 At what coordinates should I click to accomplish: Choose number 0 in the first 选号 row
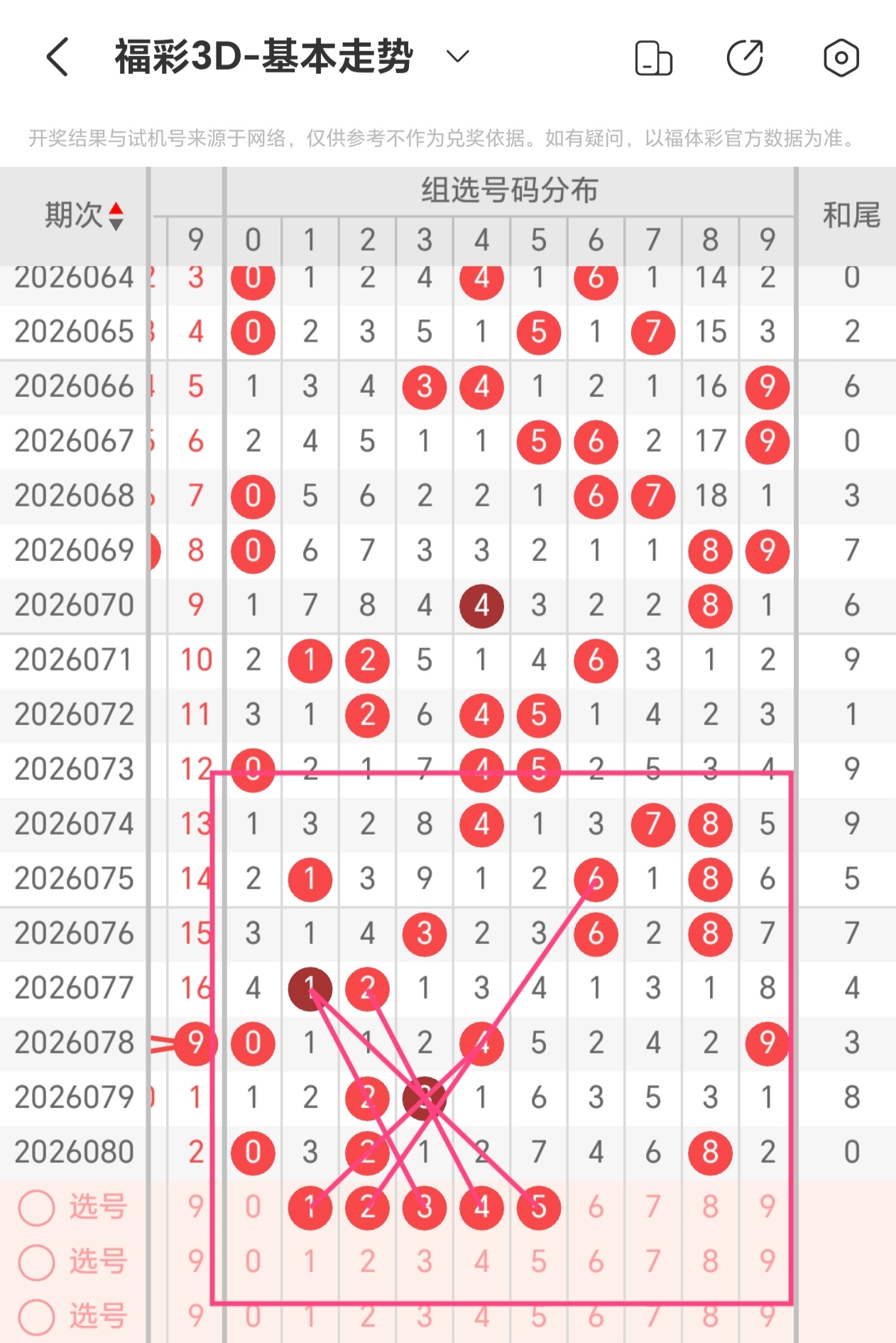pyautogui.click(x=253, y=1207)
